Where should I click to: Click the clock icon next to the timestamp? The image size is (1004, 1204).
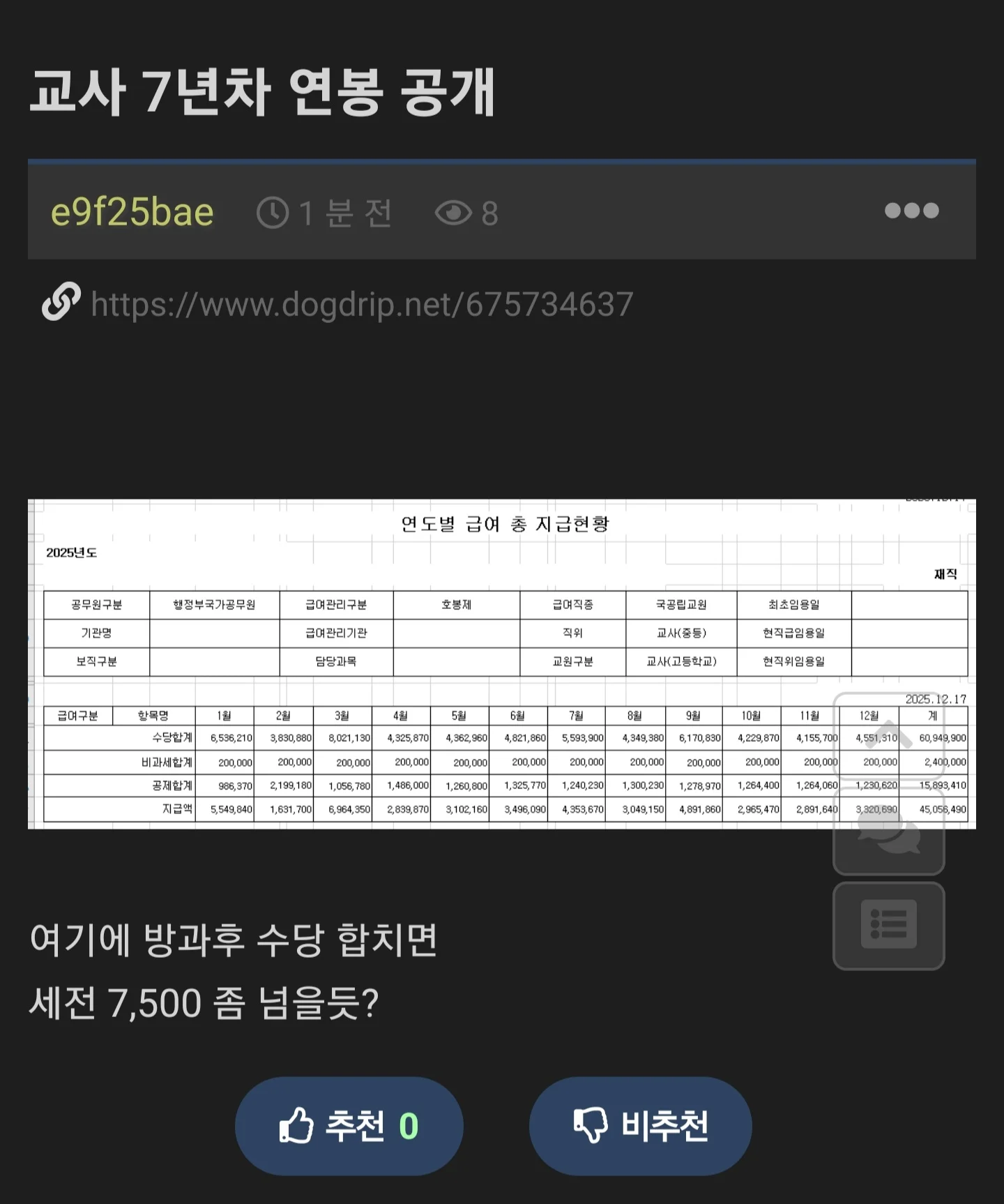(274, 211)
